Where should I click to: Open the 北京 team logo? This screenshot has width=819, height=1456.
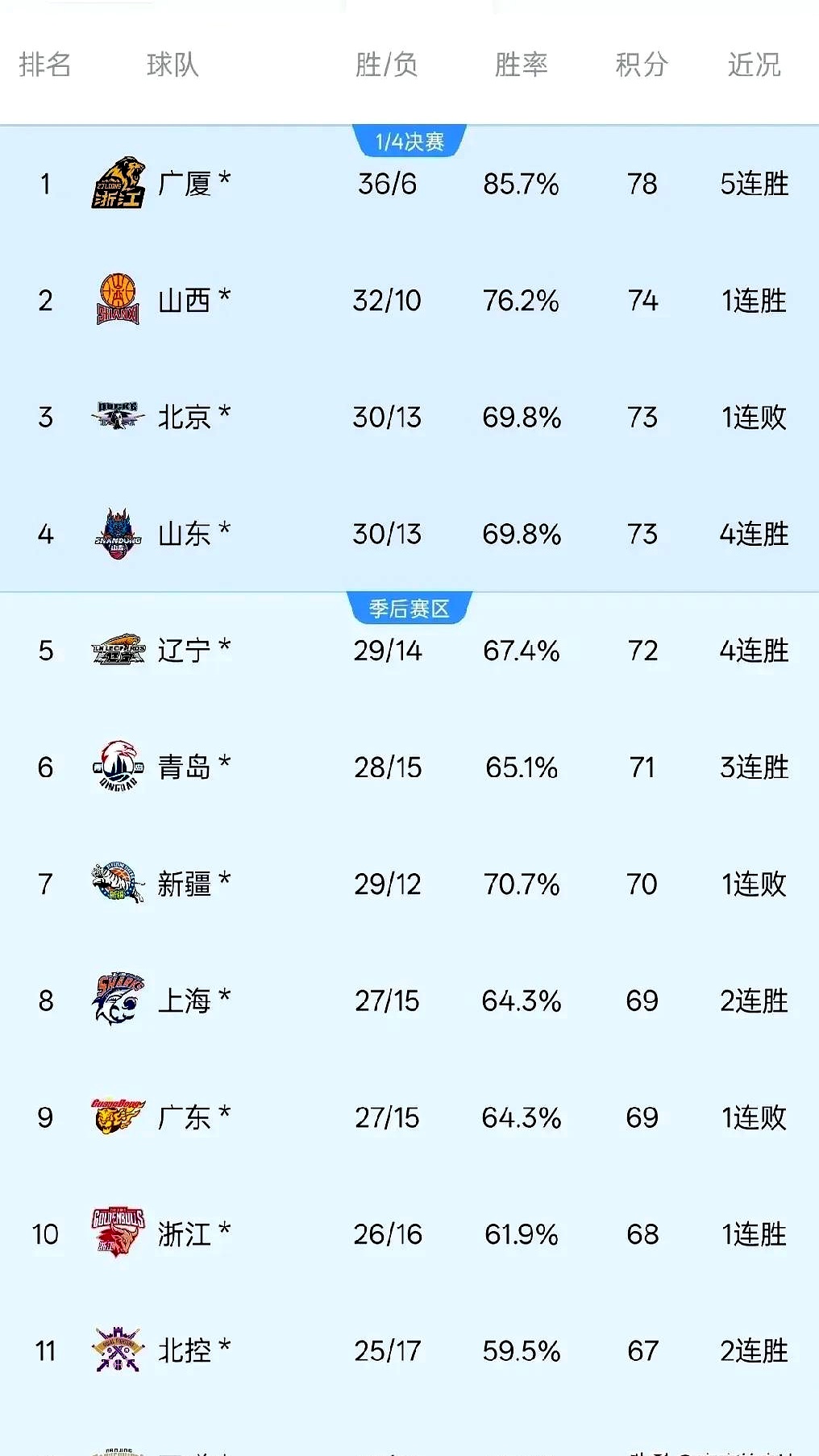[x=117, y=418]
